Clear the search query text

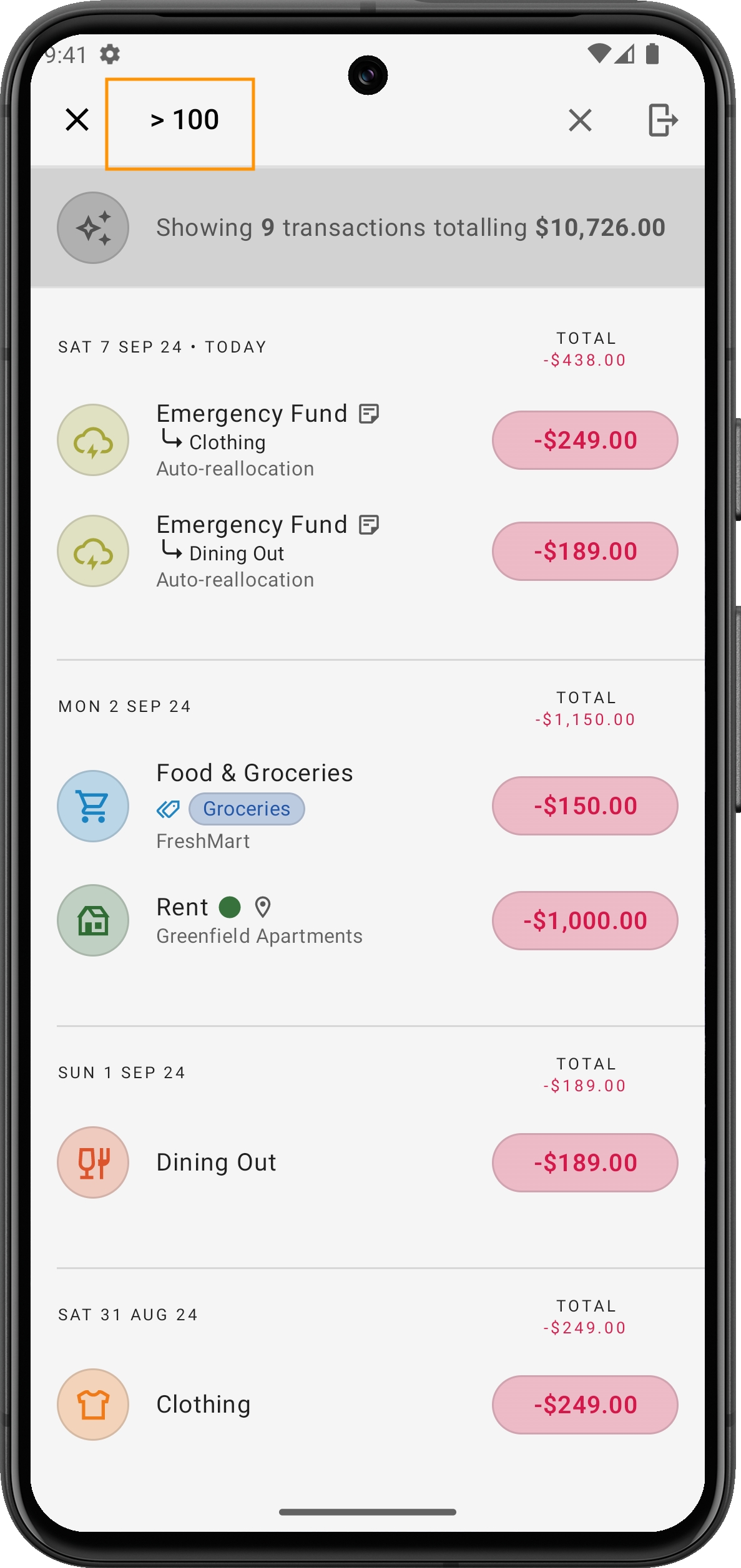point(580,120)
